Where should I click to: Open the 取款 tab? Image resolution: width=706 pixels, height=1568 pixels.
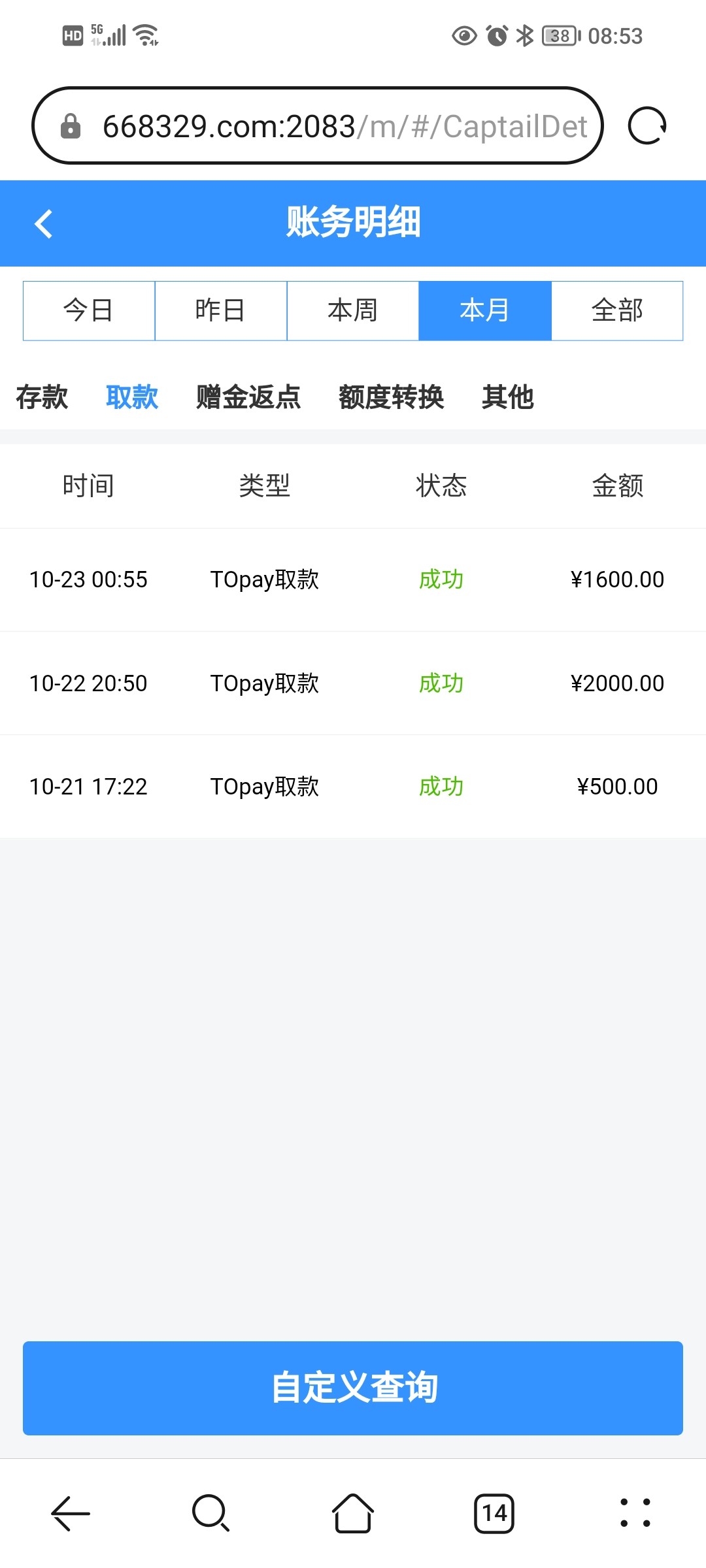pyautogui.click(x=132, y=397)
